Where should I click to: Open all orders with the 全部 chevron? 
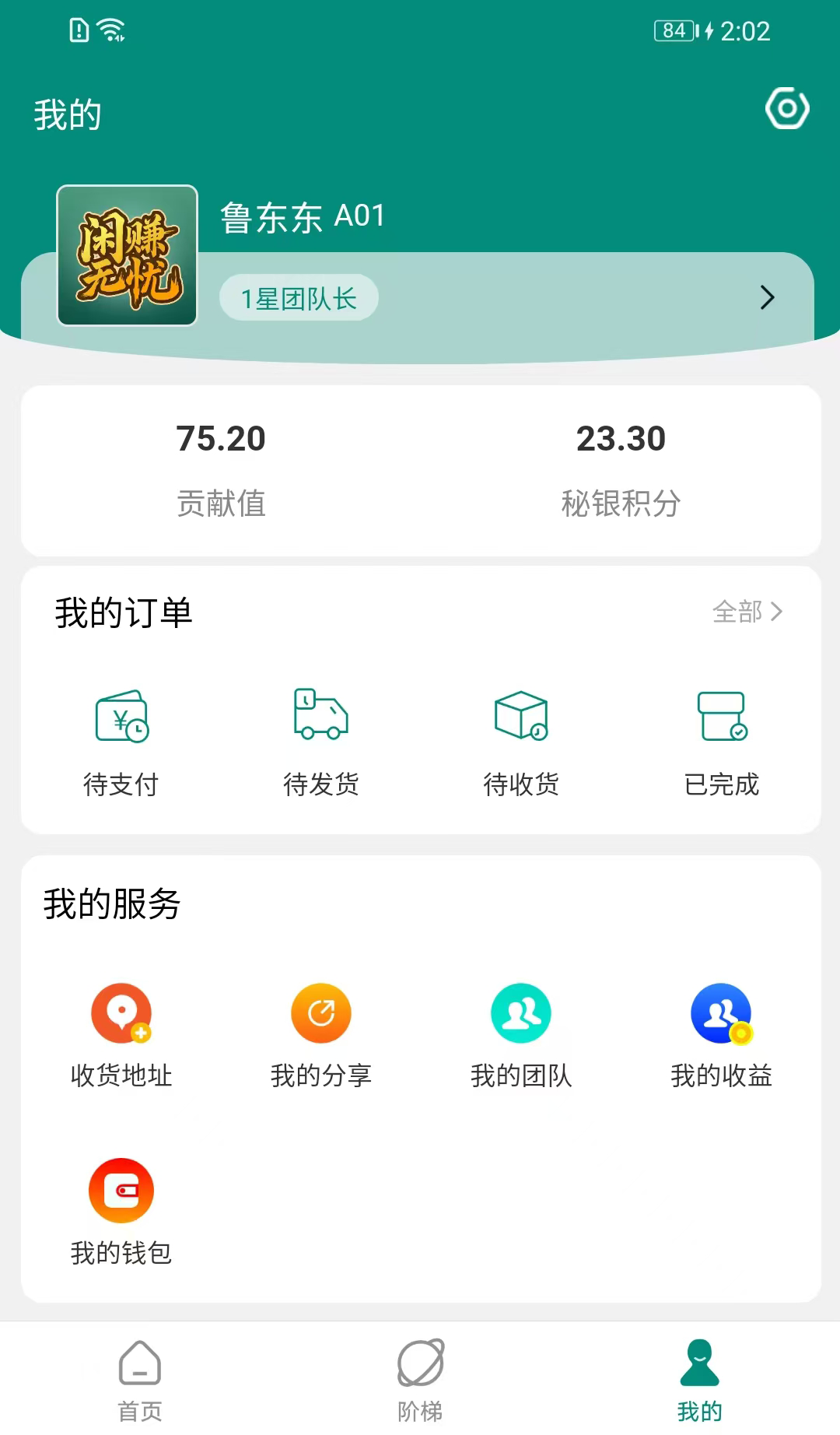click(x=747, y=613)
